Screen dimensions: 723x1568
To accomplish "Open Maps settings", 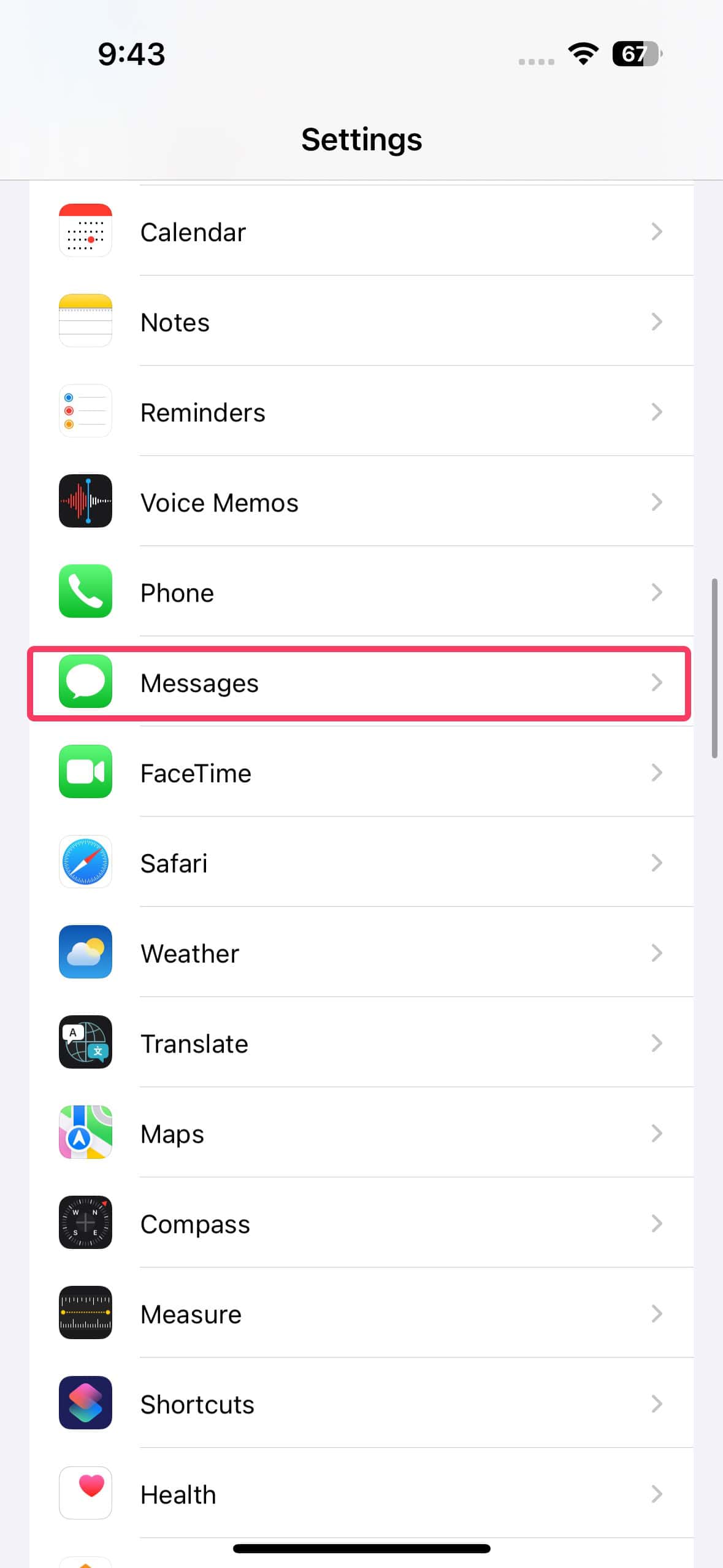I will 361,1134.
